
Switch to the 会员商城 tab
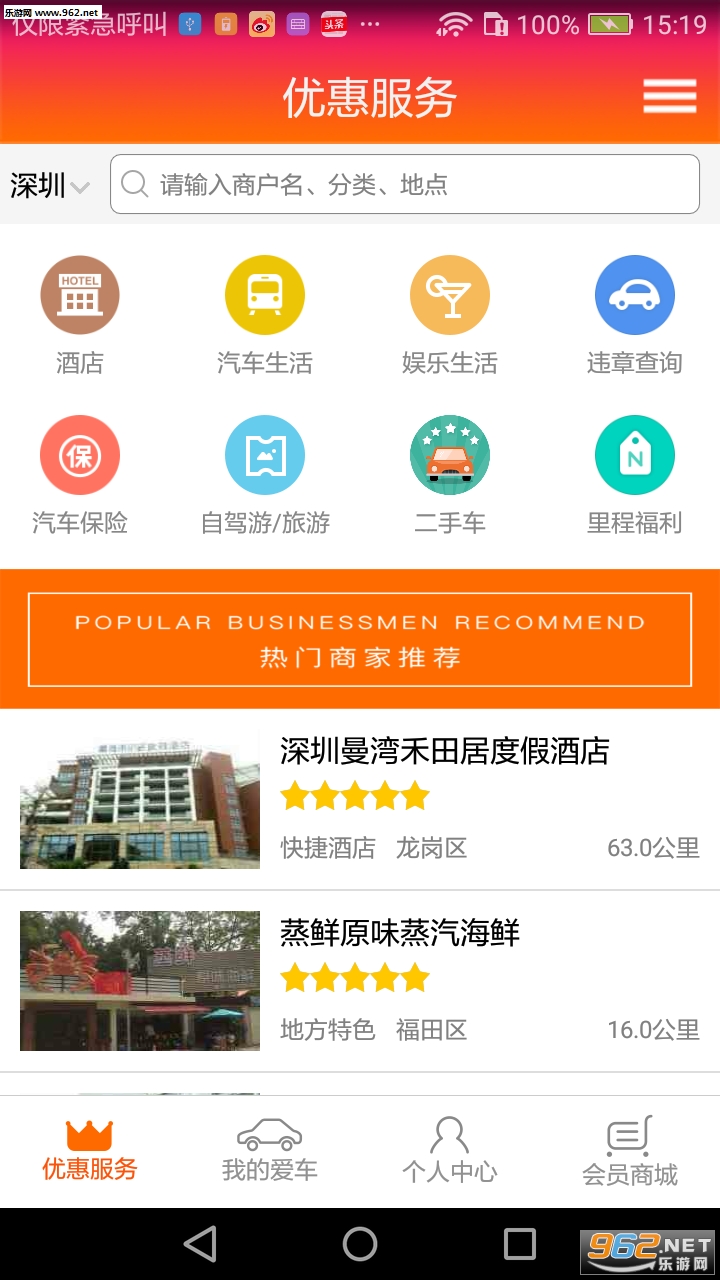click(630, 1152)
